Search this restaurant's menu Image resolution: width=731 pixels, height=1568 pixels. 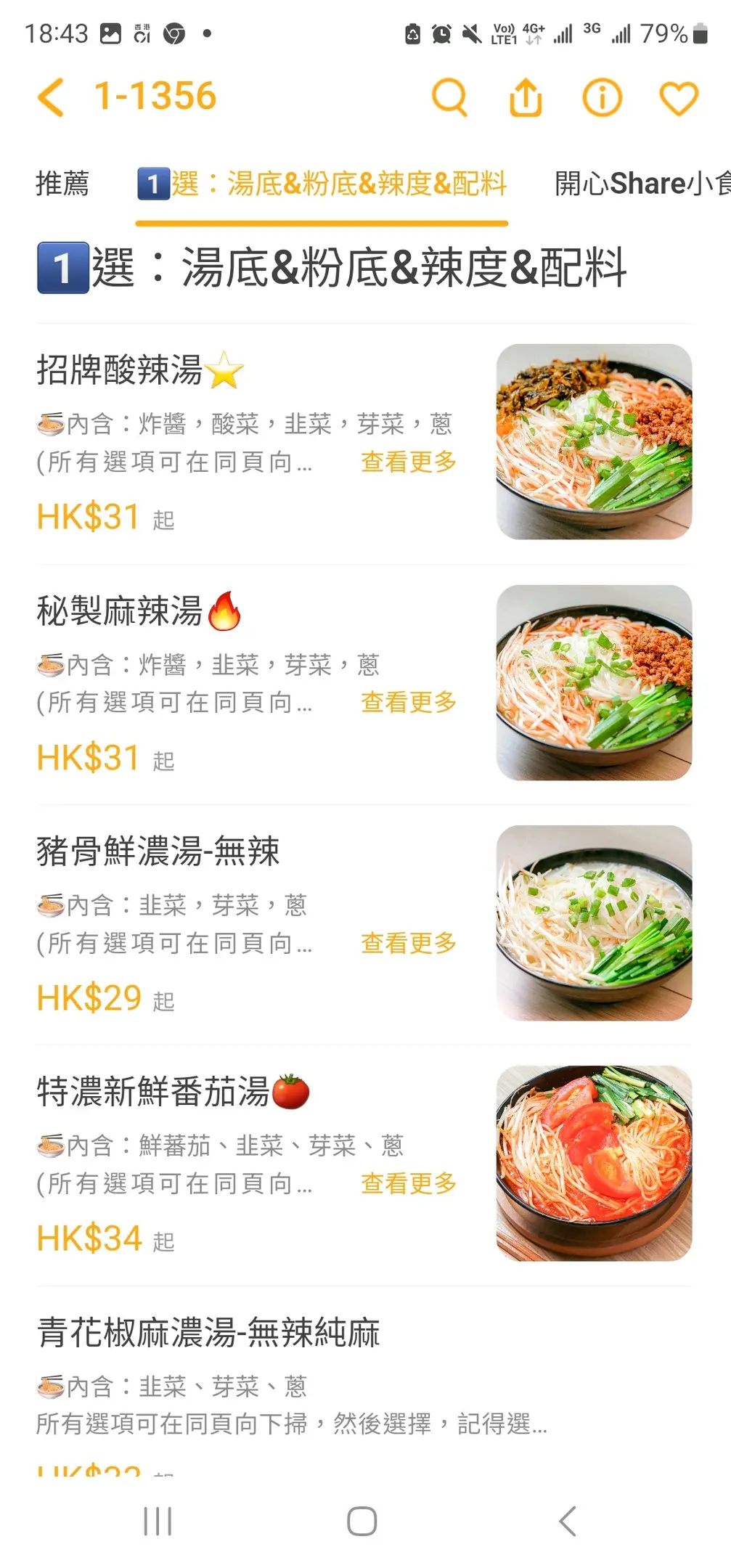pyautogui.click(x=449, y=97)
